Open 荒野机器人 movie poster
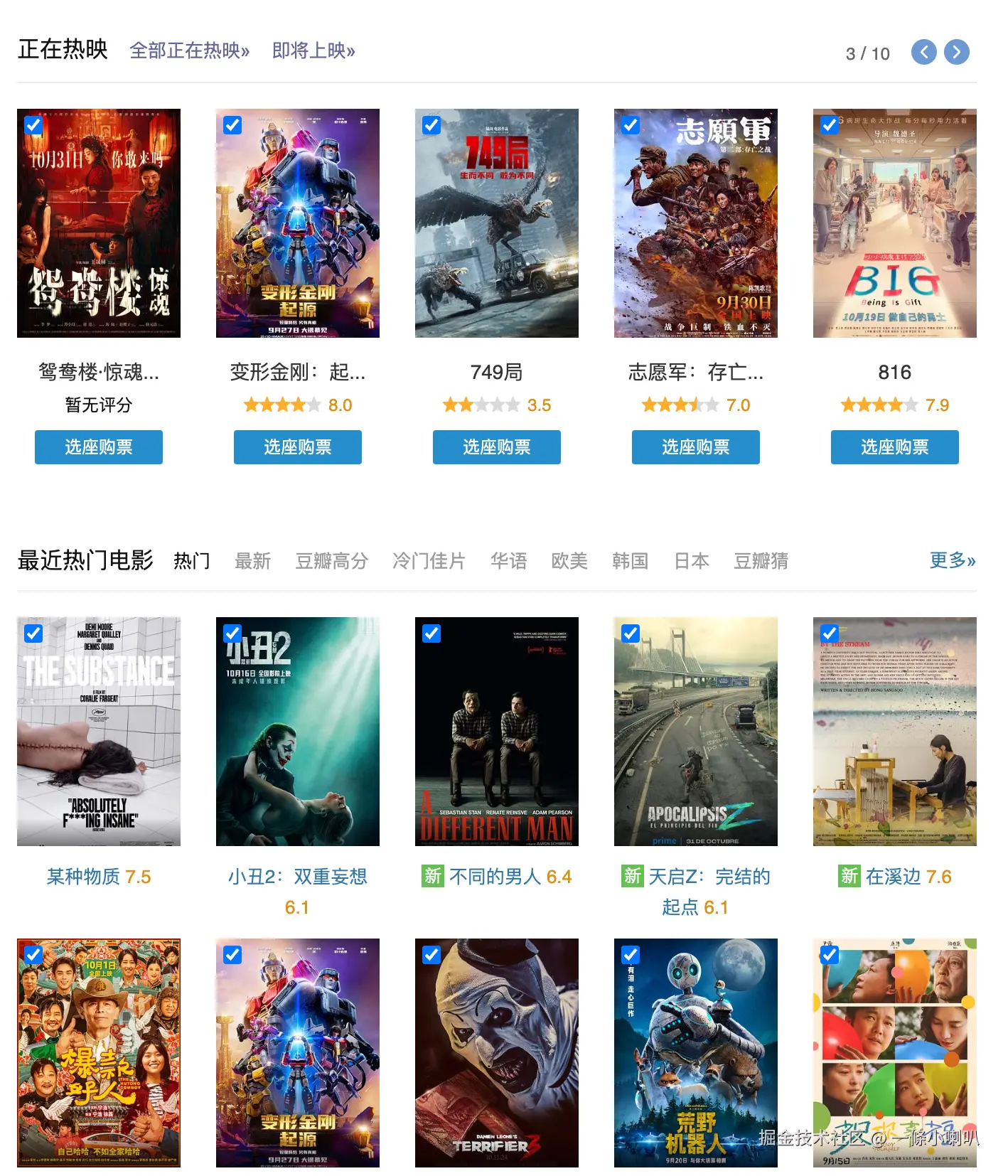1008x1176 pixels. 695,1052
